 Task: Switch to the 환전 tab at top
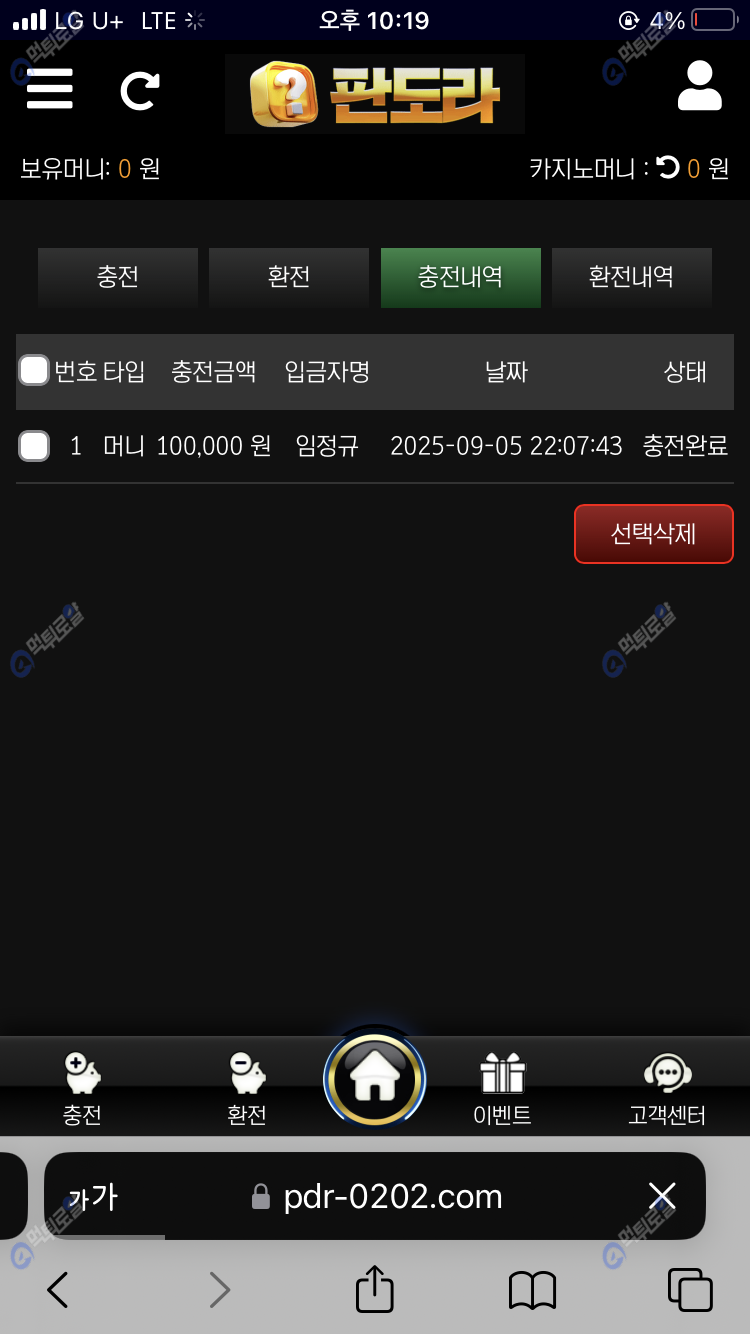click(x=289, y=277)
